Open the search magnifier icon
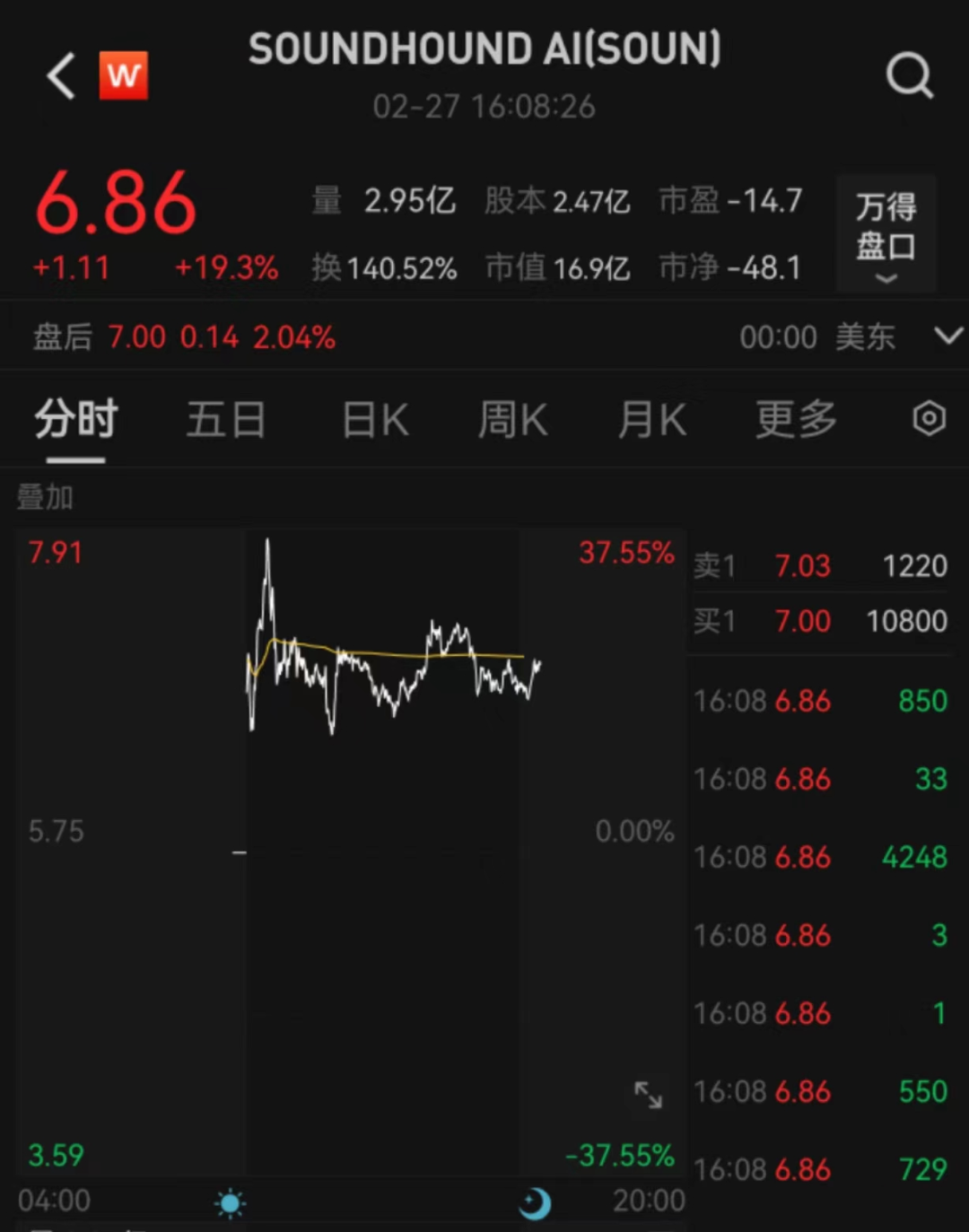The height and width of the screenshot is (1232, 969). click(911, 75)
